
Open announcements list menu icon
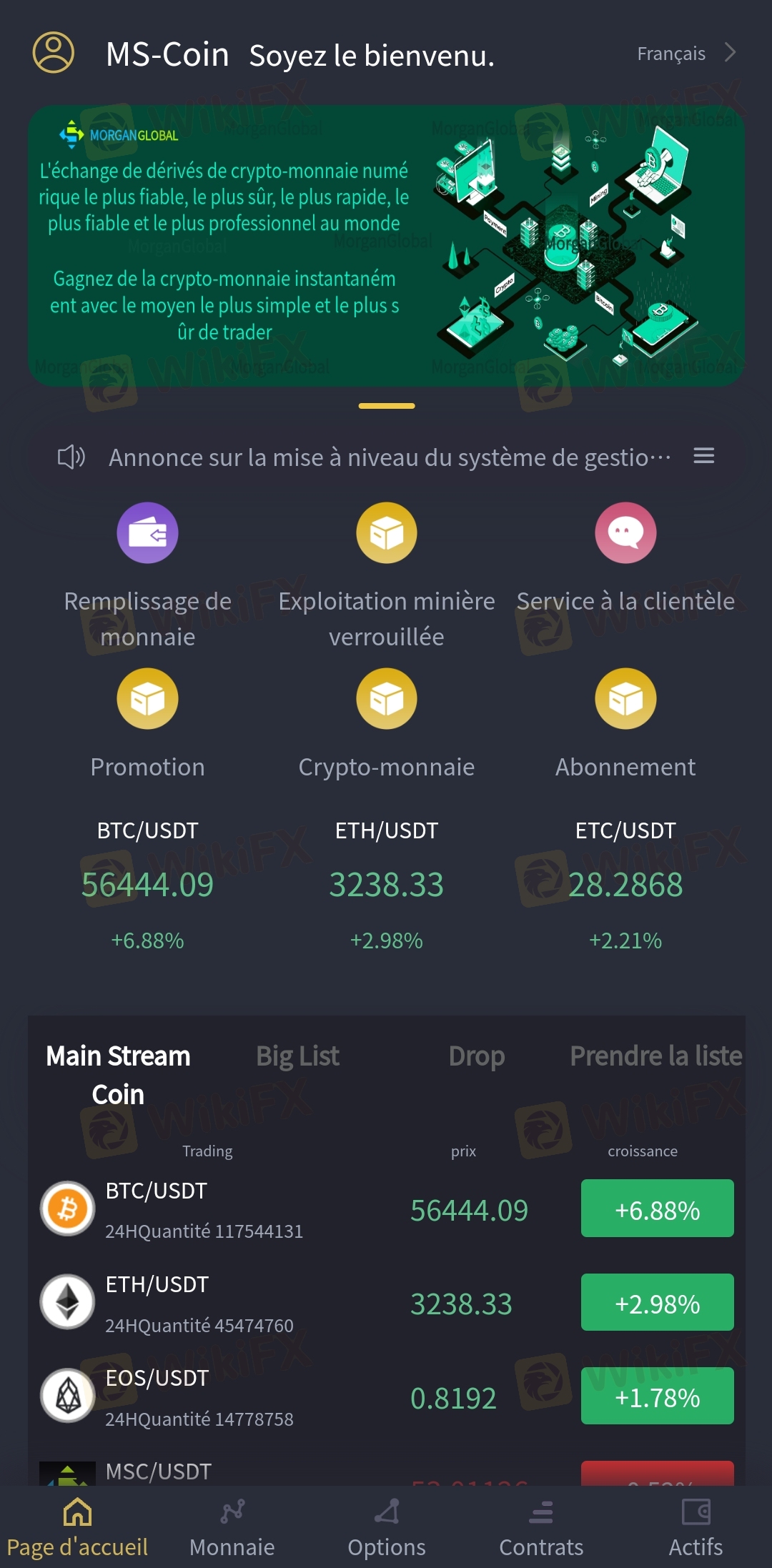pyautogui.click(x=703, y=456)
